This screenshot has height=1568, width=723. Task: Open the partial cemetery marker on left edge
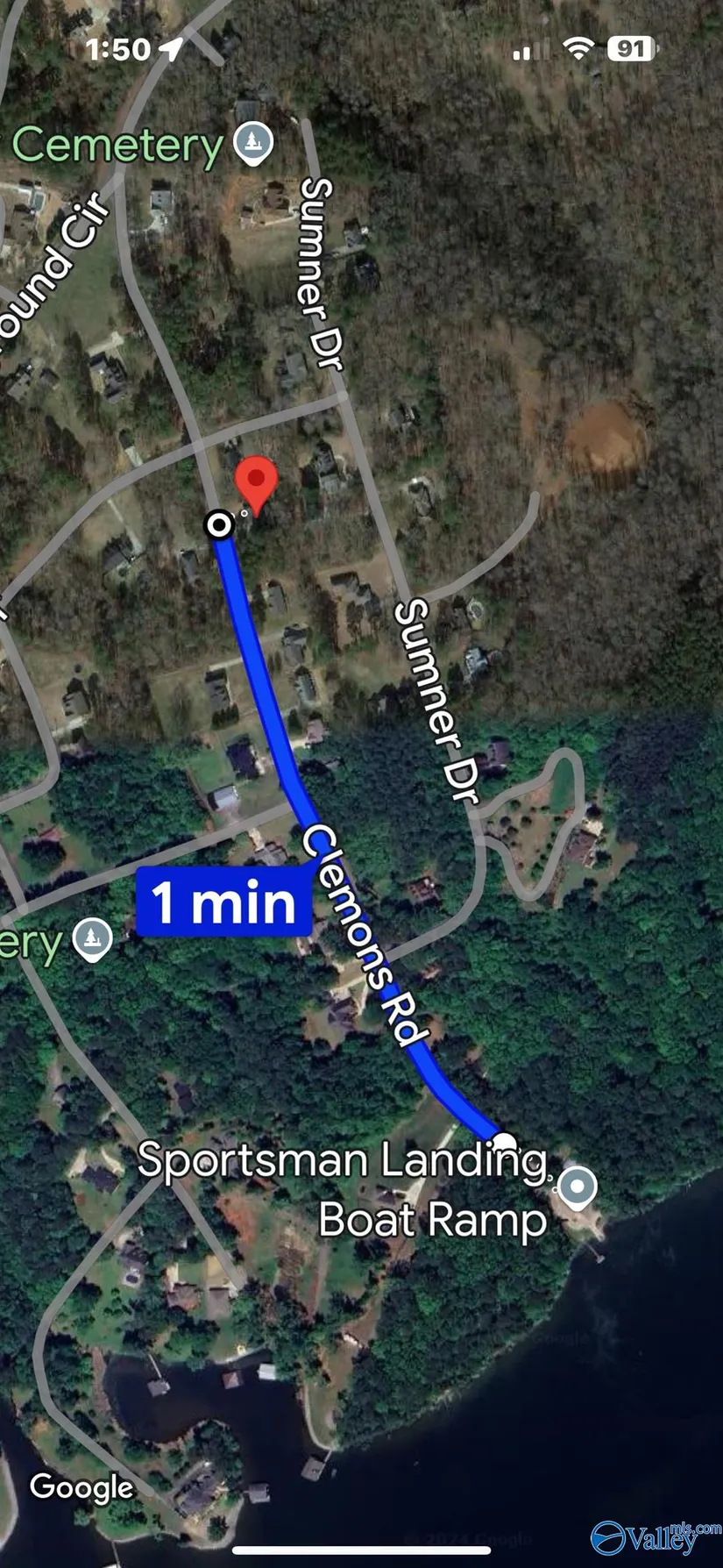pos(92,938)
